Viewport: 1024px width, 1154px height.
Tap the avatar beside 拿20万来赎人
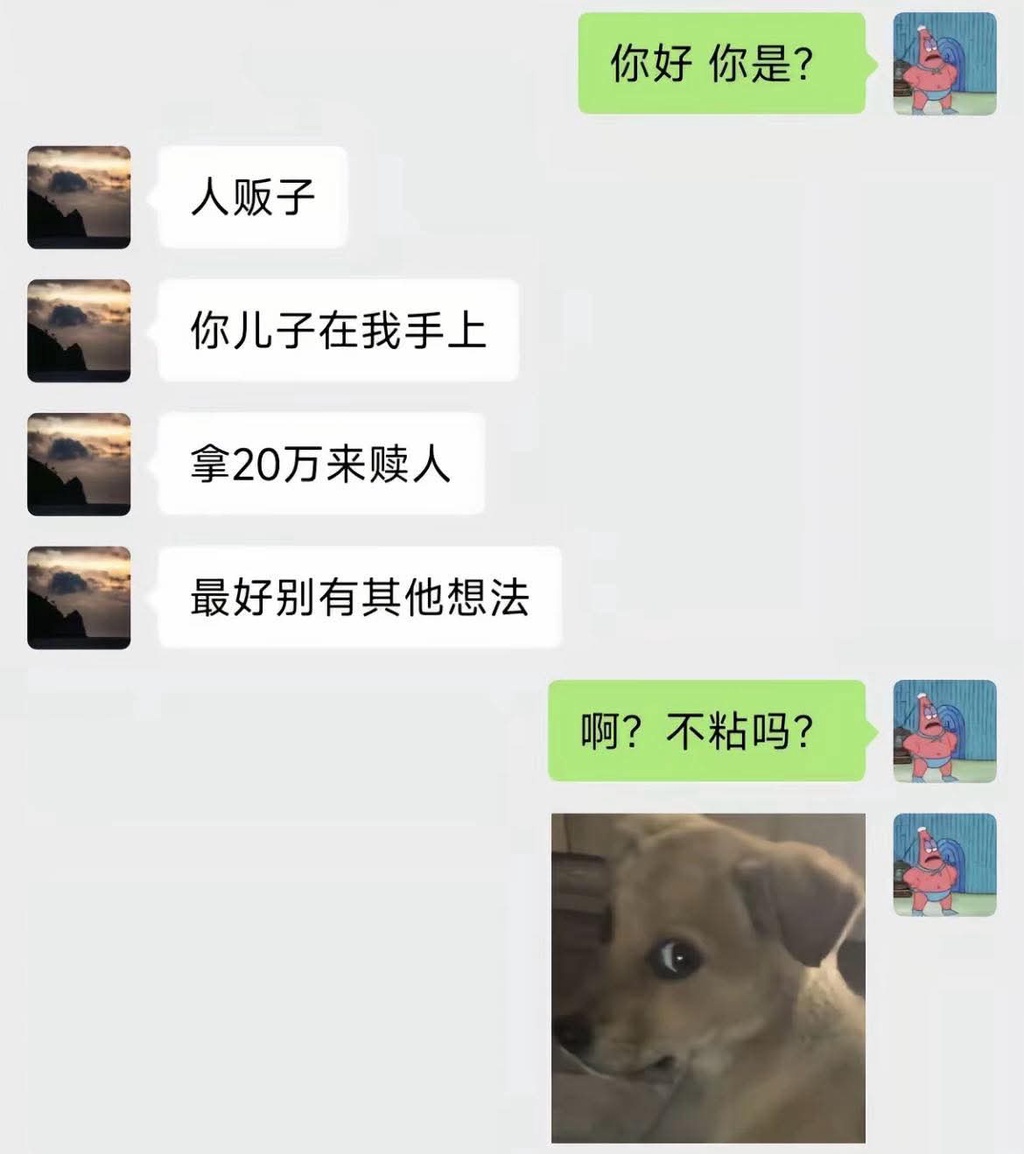click(79, 464)
